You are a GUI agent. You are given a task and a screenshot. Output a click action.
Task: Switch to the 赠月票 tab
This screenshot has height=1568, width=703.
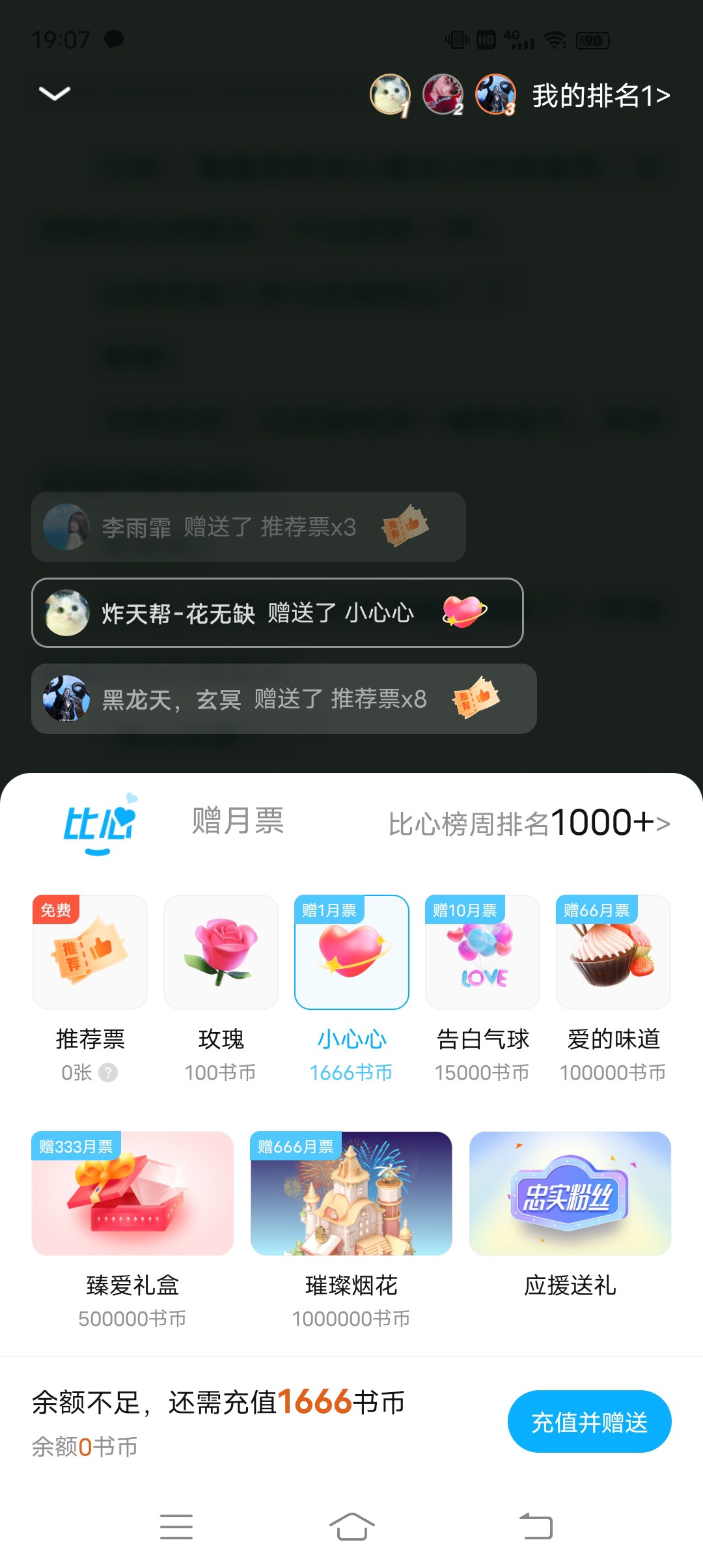(238, 820)
